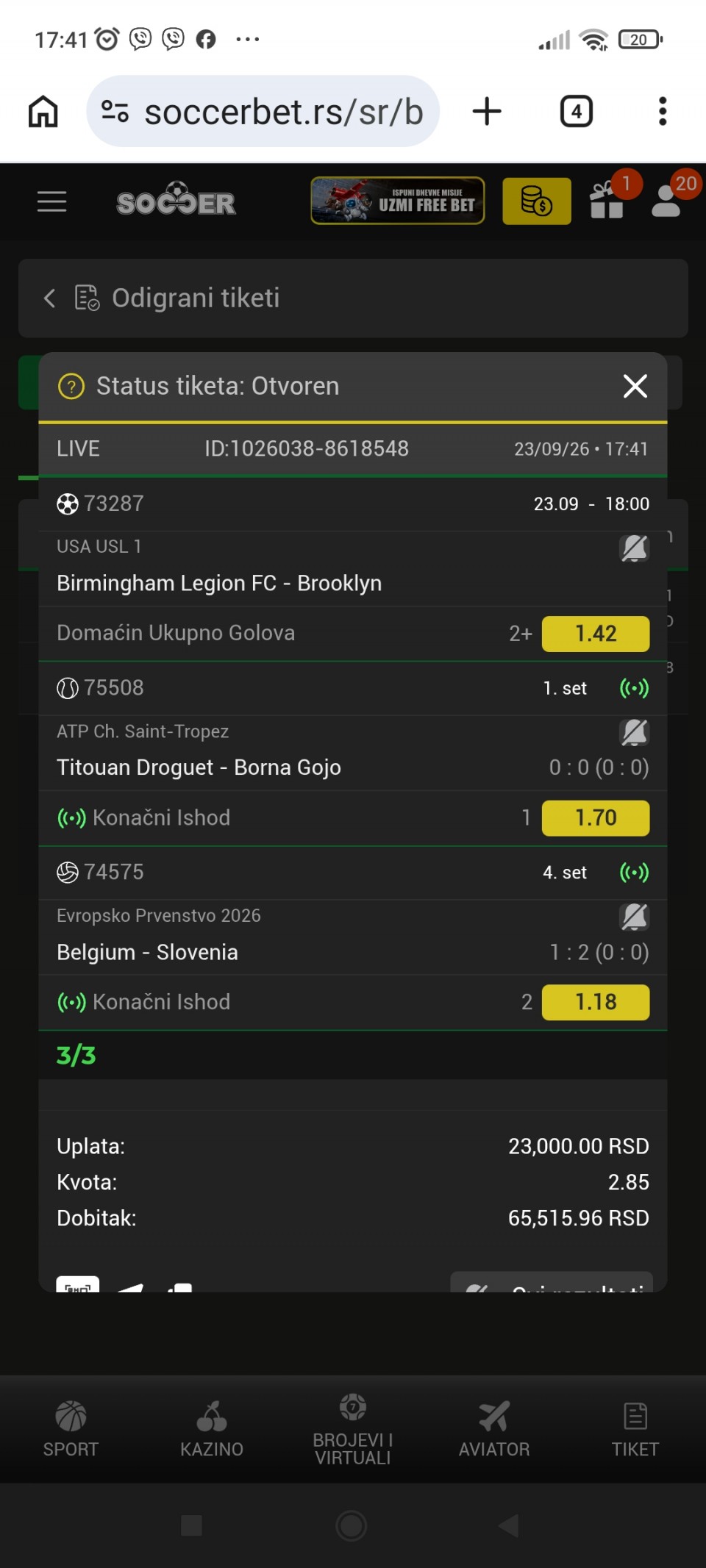Viewport: 706px width, 1568px height.
Task: Open the gift box rewards icon
Action: [x=607, y=200]
